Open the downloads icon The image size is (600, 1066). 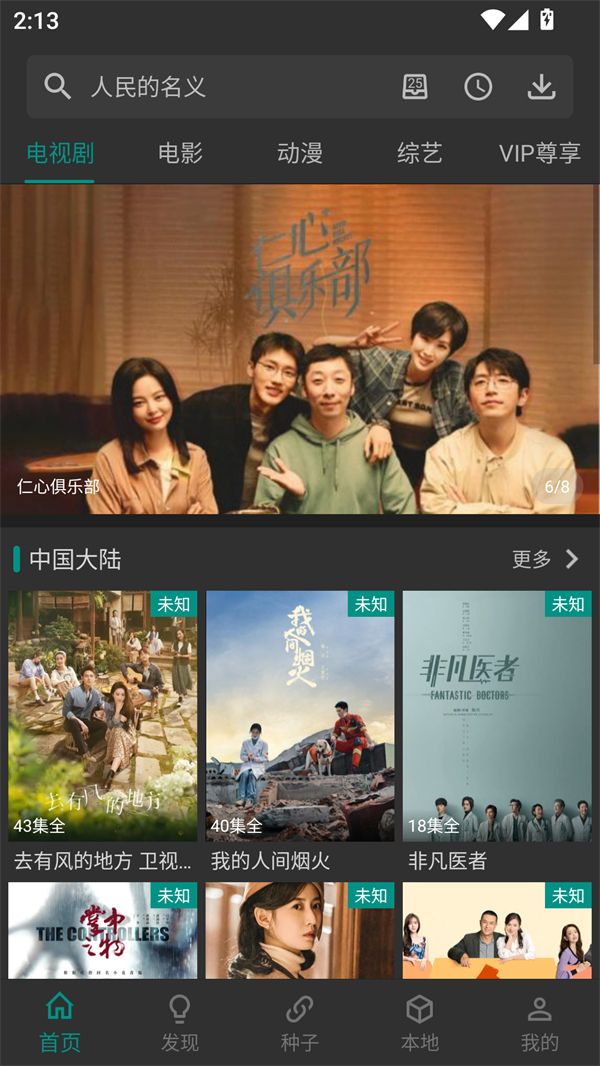[541, 87]
